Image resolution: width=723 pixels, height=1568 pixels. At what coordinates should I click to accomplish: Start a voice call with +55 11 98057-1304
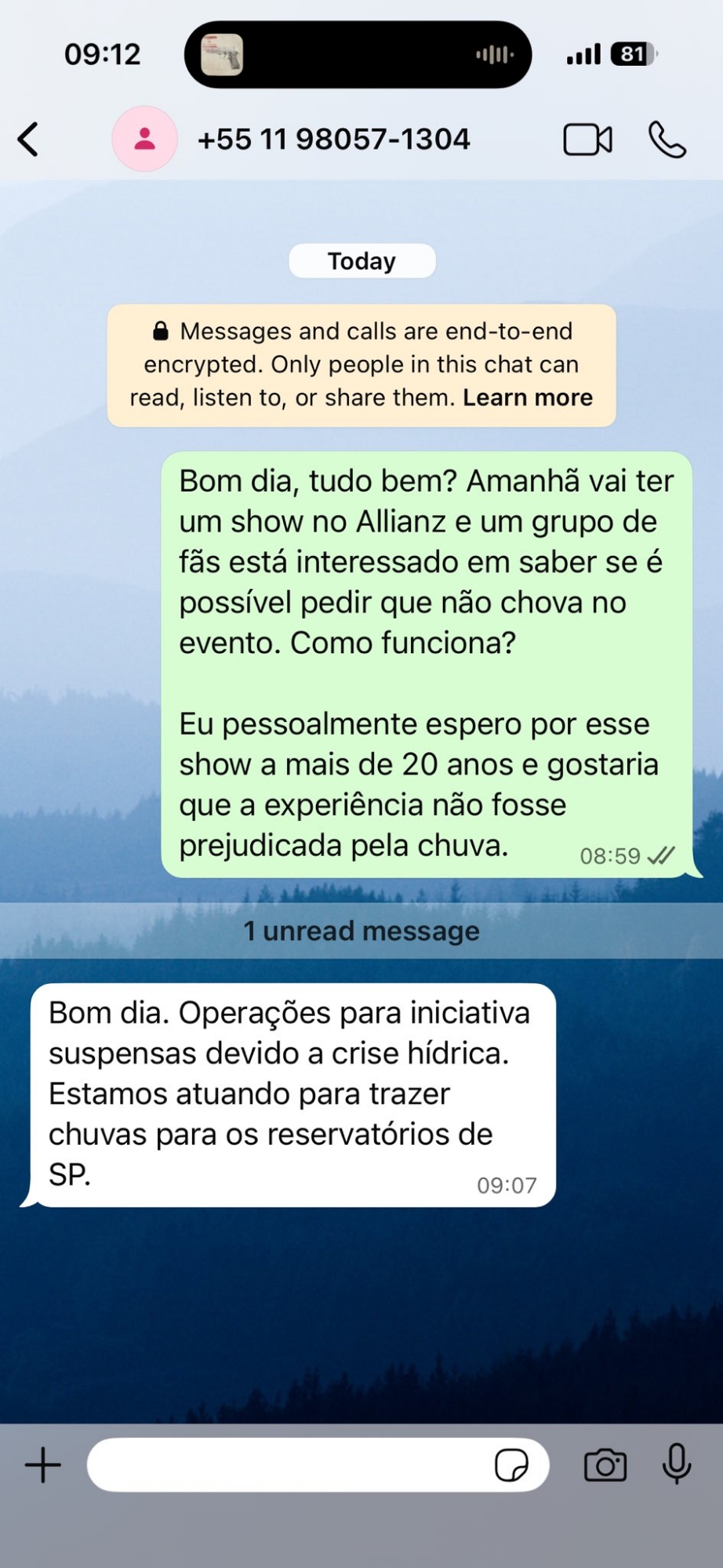667,140
